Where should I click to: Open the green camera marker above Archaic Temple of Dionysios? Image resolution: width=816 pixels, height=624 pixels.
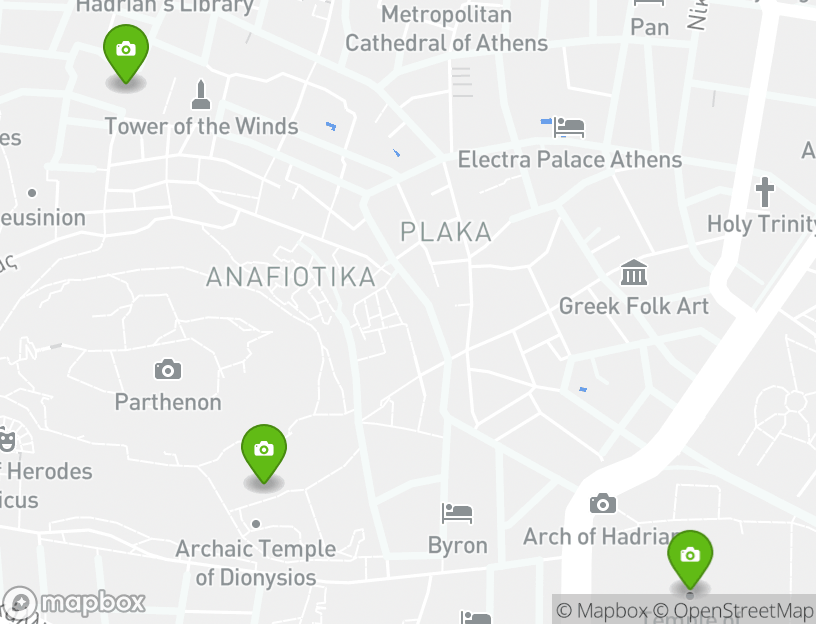pos(264,450)
